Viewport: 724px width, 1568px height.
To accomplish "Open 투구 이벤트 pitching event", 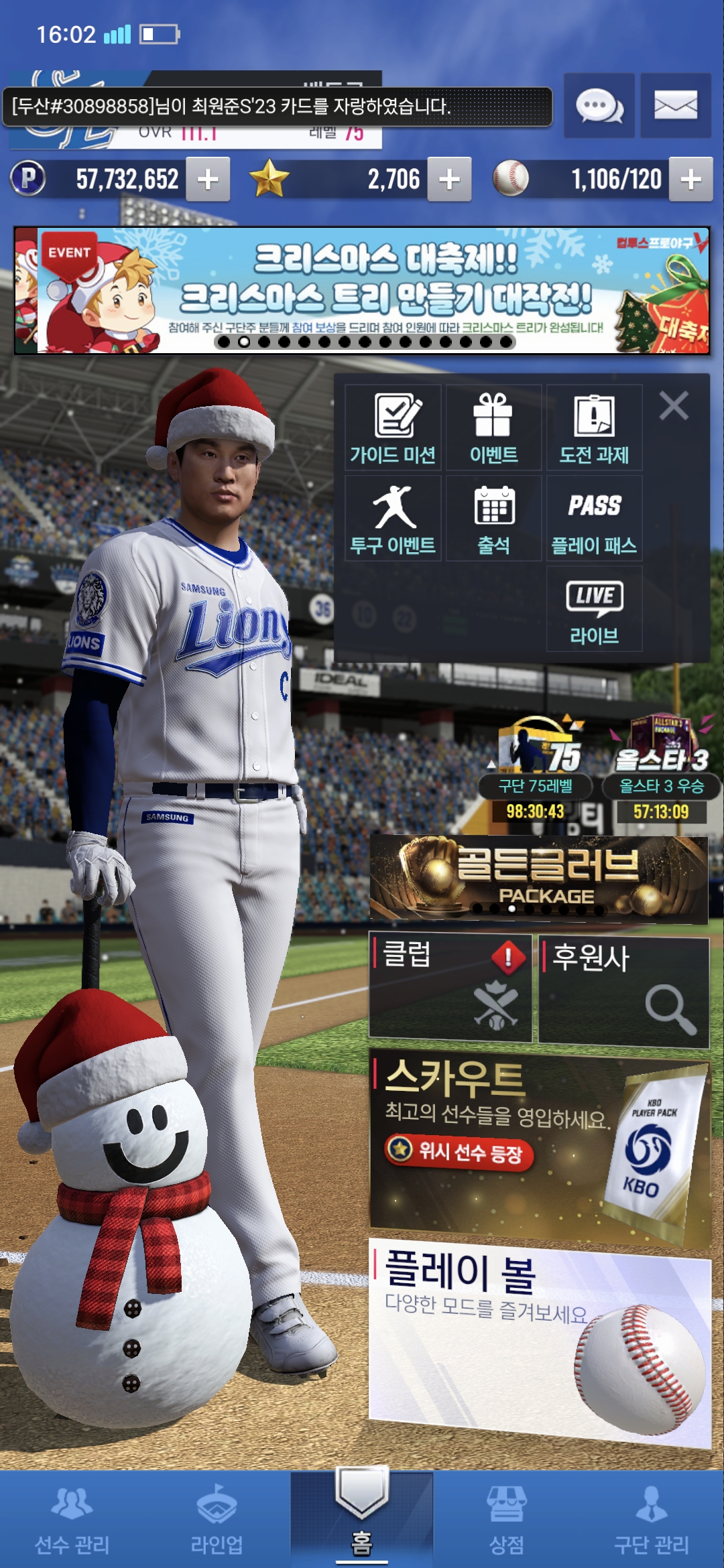I will tap(393, 519).
